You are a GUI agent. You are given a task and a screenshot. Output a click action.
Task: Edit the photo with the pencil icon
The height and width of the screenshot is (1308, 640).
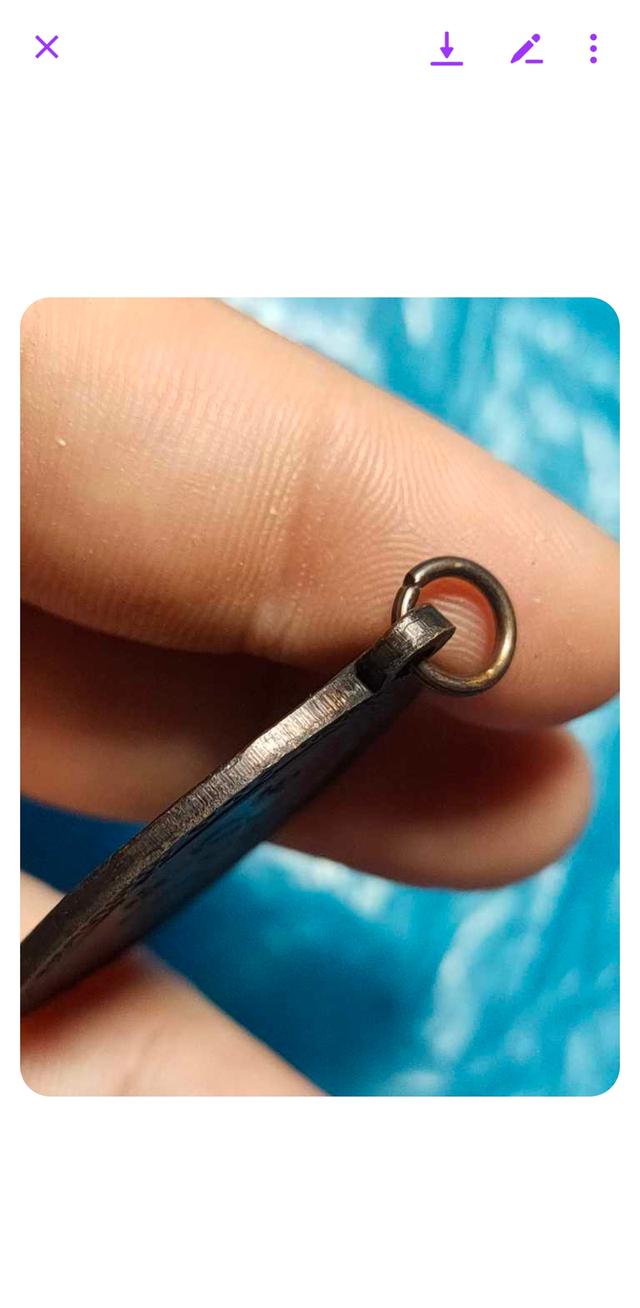tap(526, 48)
